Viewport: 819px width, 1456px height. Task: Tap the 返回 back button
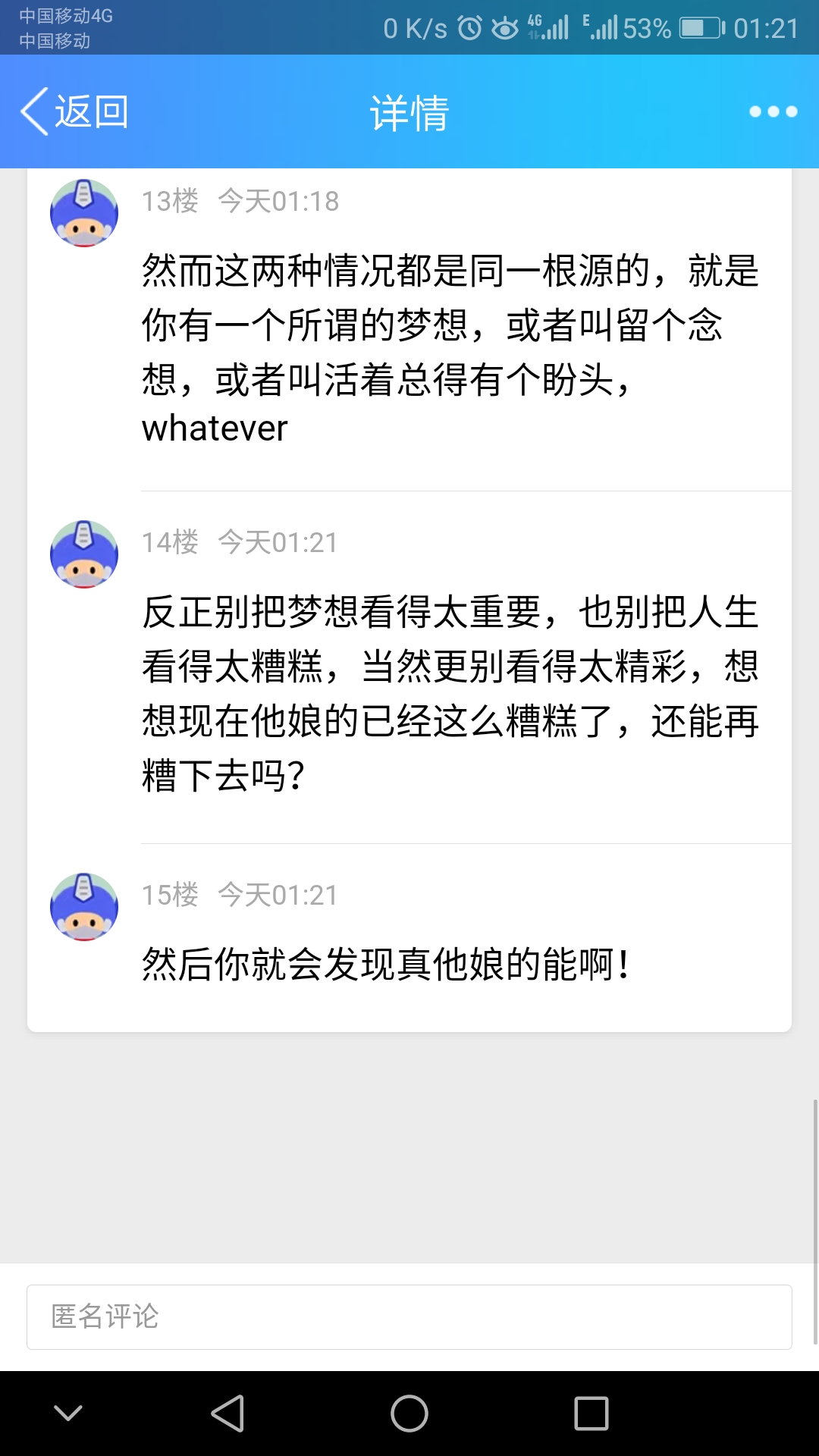click(x=74, y=112)
